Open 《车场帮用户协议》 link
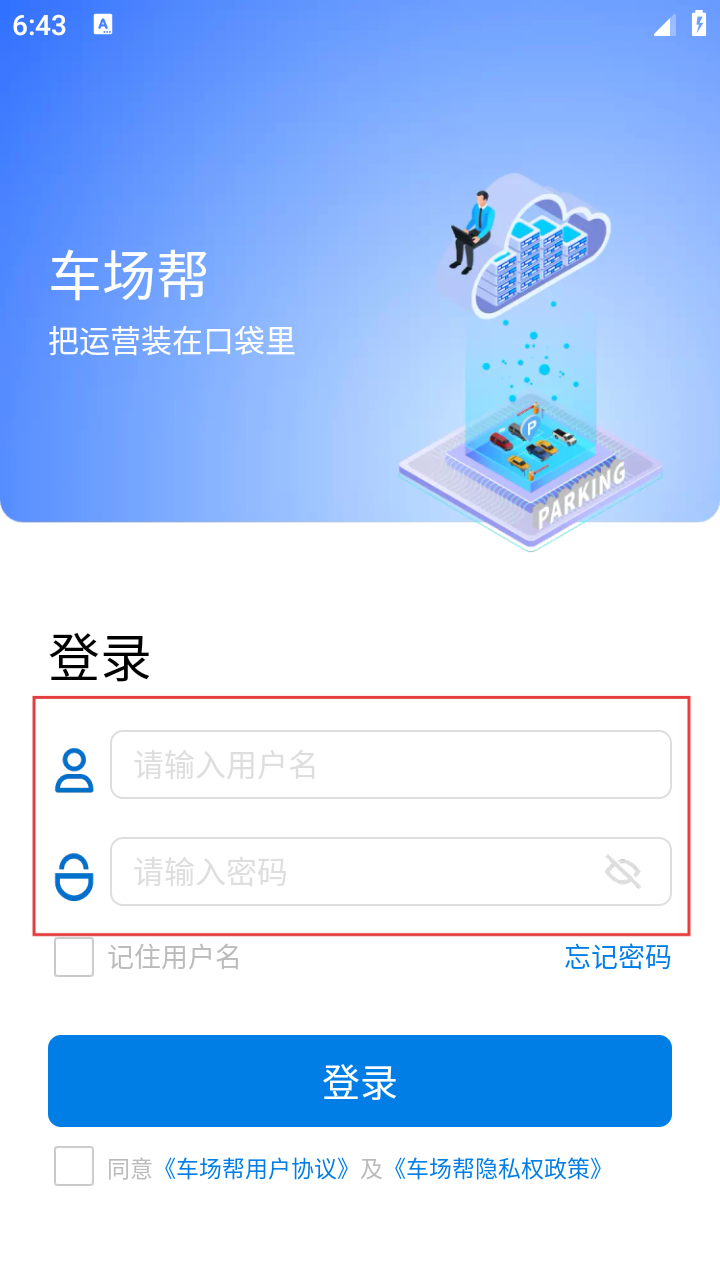 click(258, 1168)
